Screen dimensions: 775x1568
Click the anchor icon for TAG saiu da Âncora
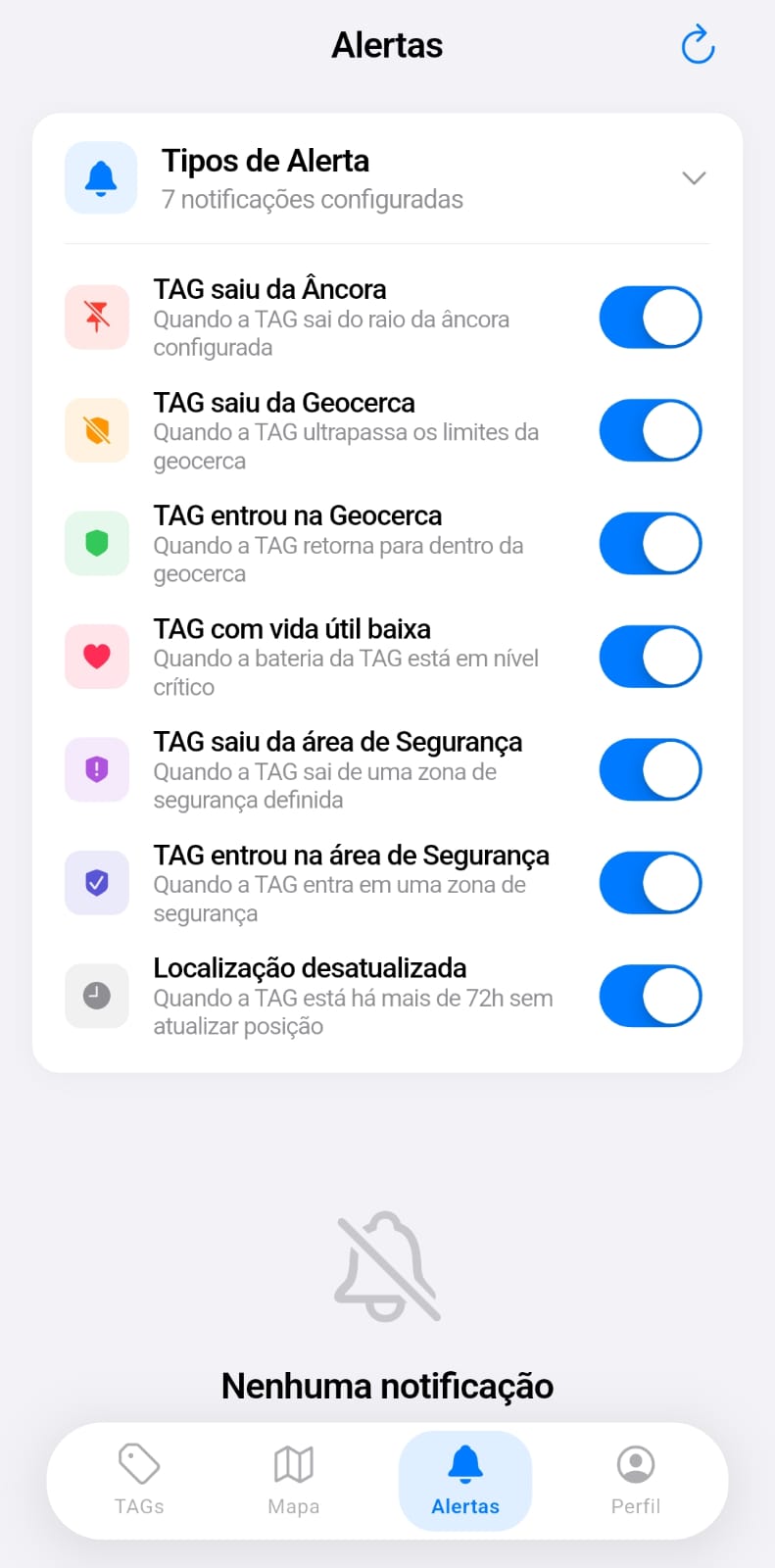(x=97, y=317)
